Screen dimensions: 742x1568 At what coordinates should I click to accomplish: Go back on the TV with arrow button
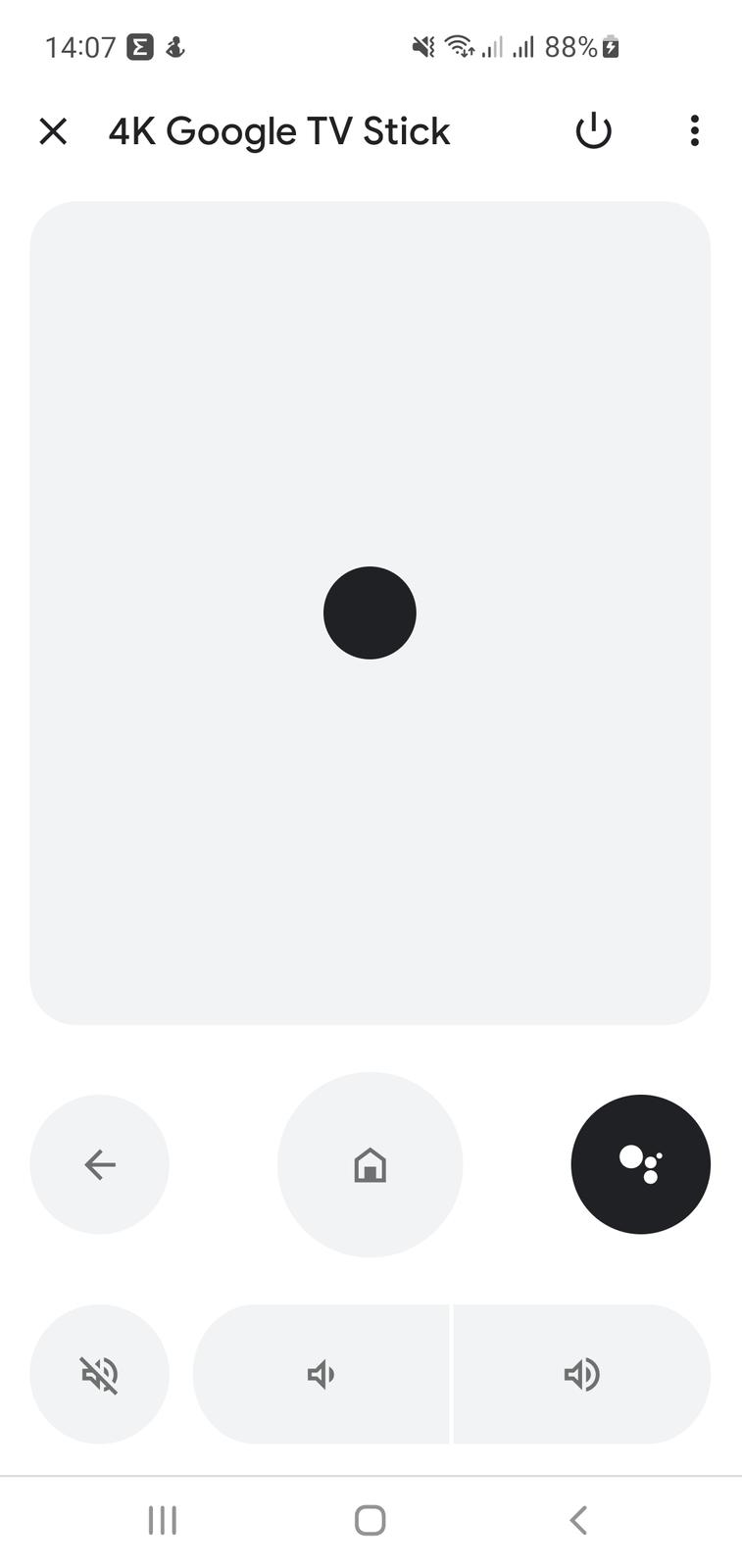[99, 1164]
